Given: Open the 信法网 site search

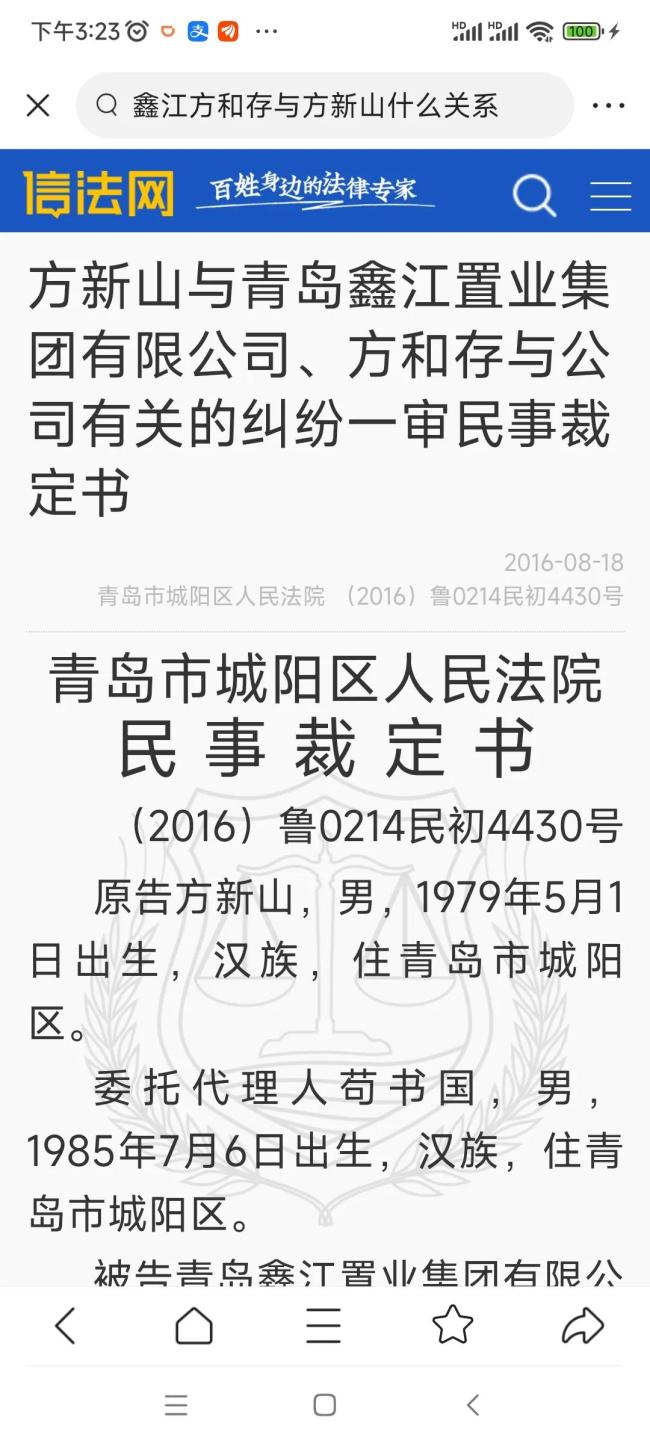Looking at the screenshot, I should pyautogui.click(x=534, y=194).
